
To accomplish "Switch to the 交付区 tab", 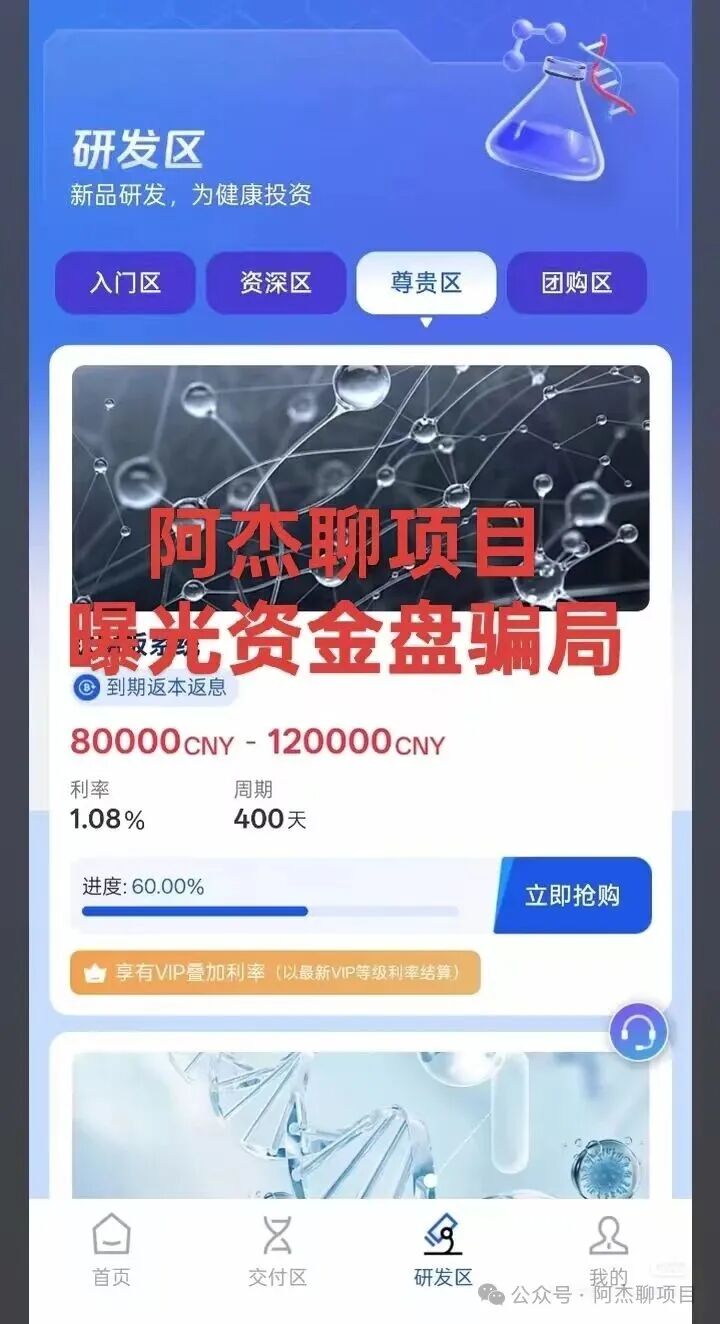I will pos(277,1250).
